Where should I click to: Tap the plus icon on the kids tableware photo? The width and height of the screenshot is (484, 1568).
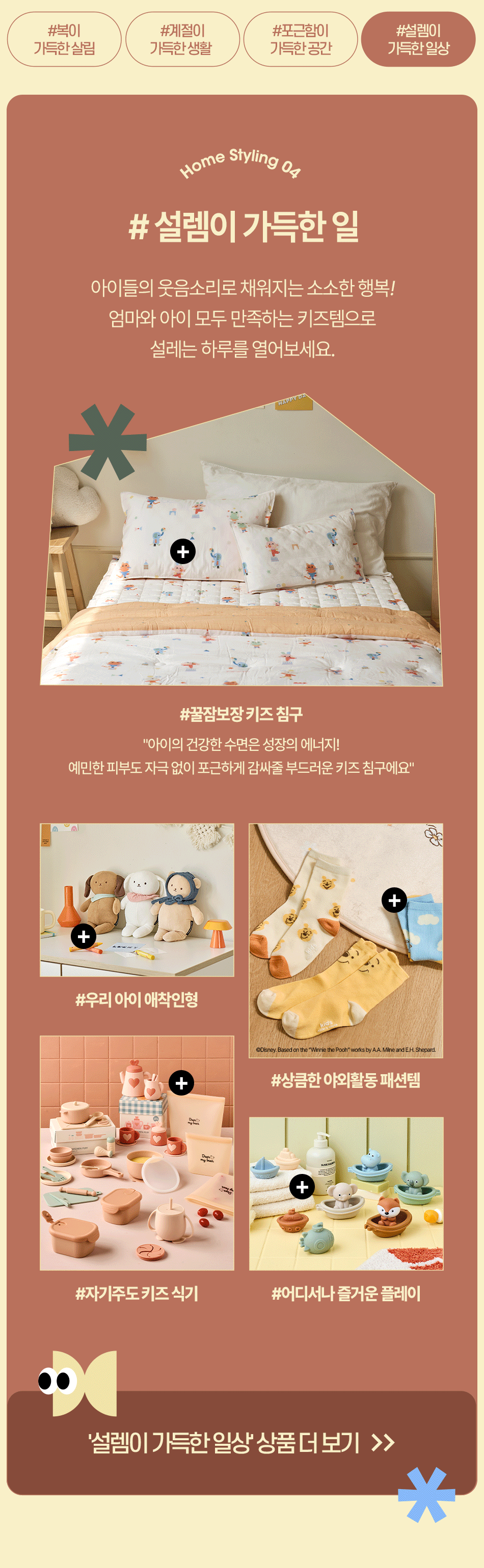pyautogui.click(x=181, y=1083)
